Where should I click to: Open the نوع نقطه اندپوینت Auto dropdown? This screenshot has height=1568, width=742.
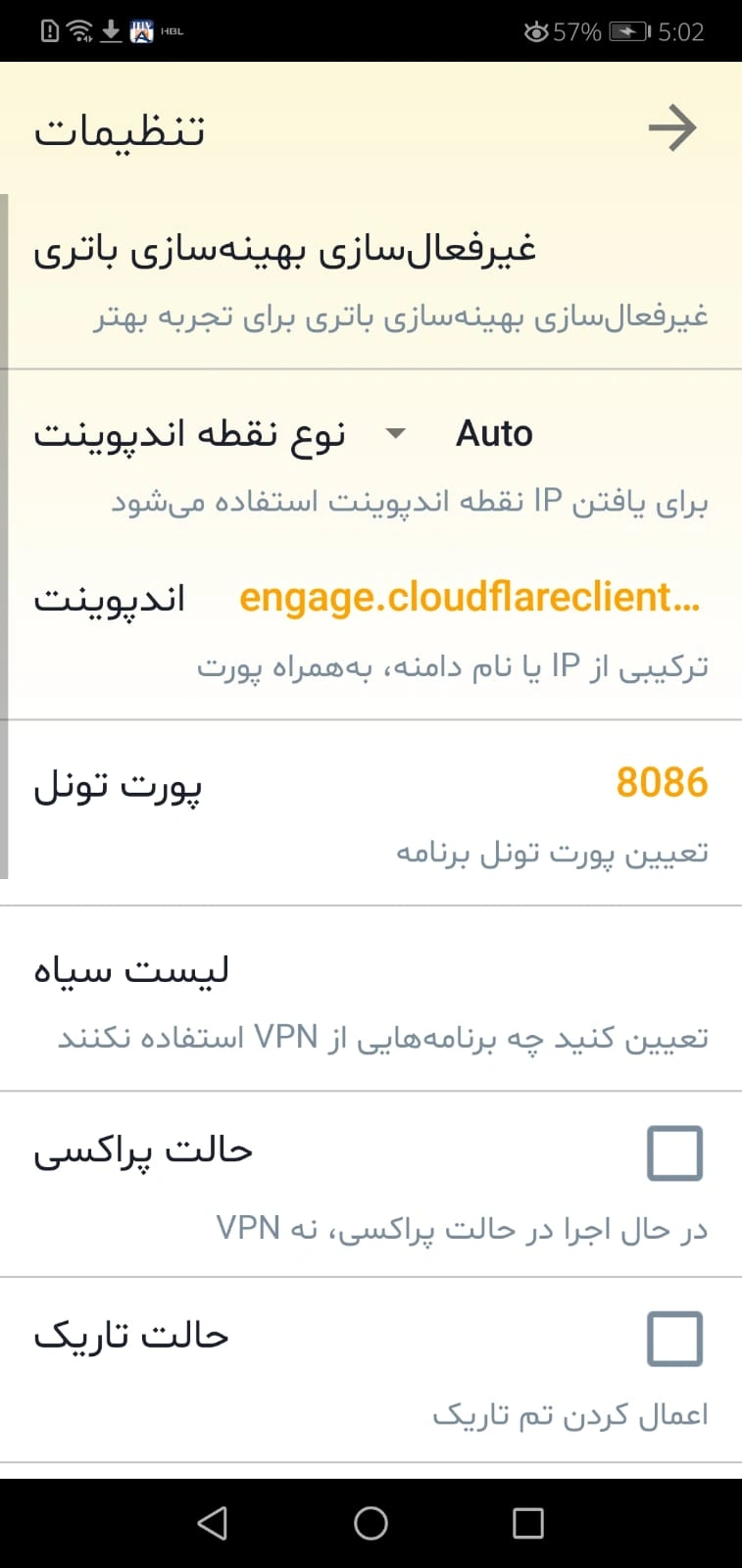(x=495, y=433)
